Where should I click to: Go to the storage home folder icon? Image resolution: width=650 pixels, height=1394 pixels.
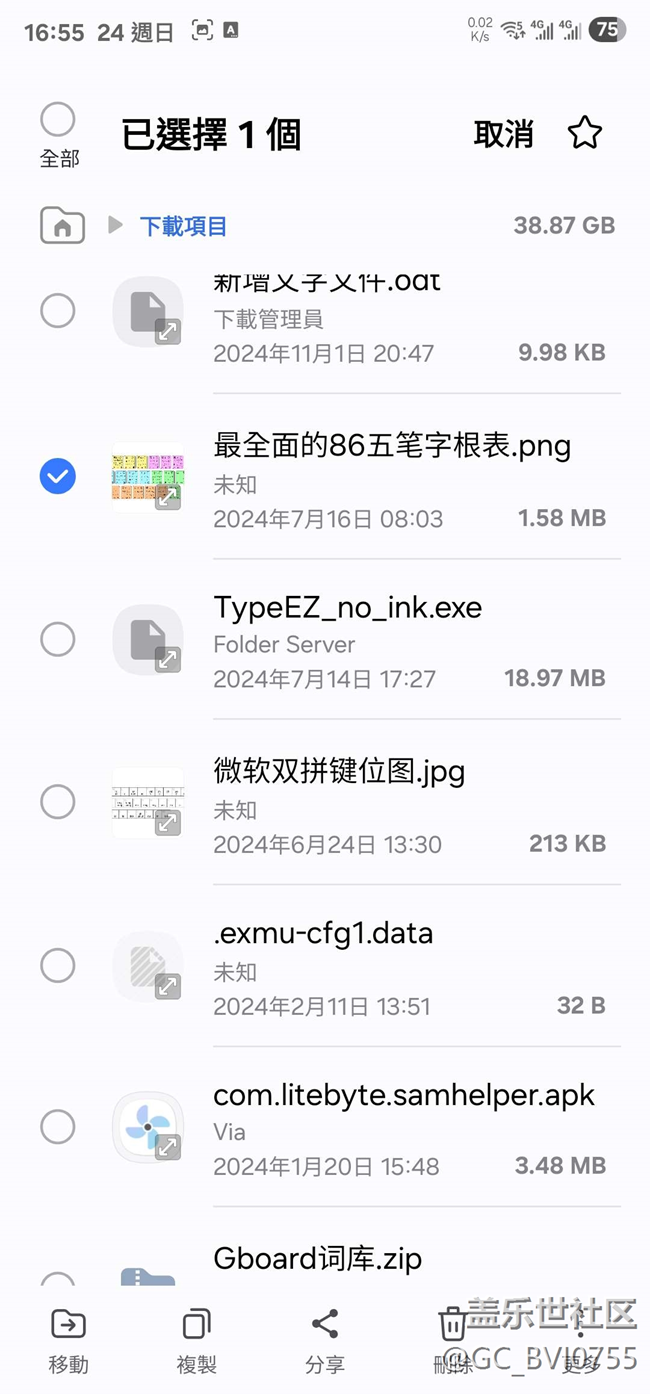tap(62, 226)
